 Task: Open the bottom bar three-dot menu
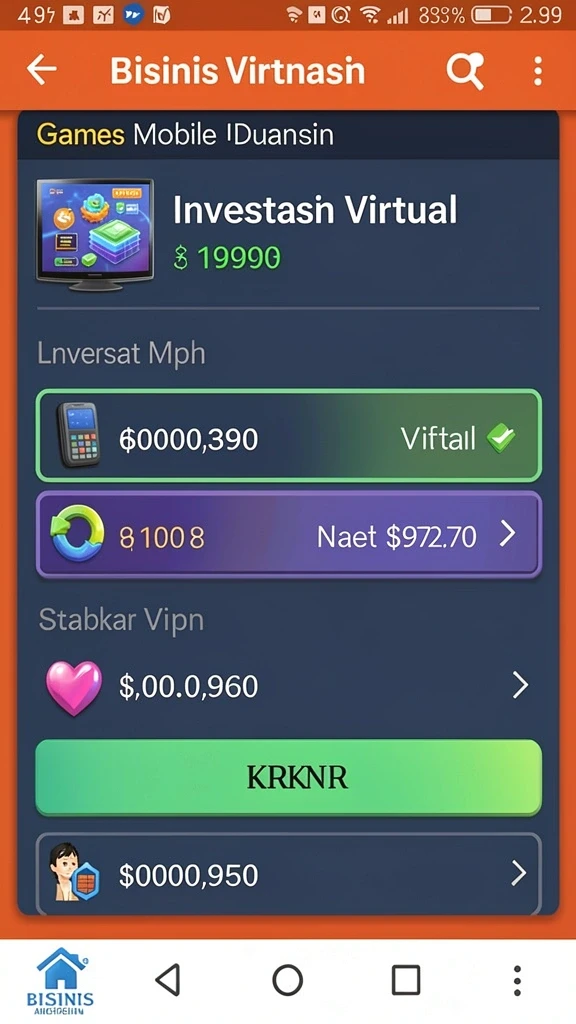(x=517, y=980)
